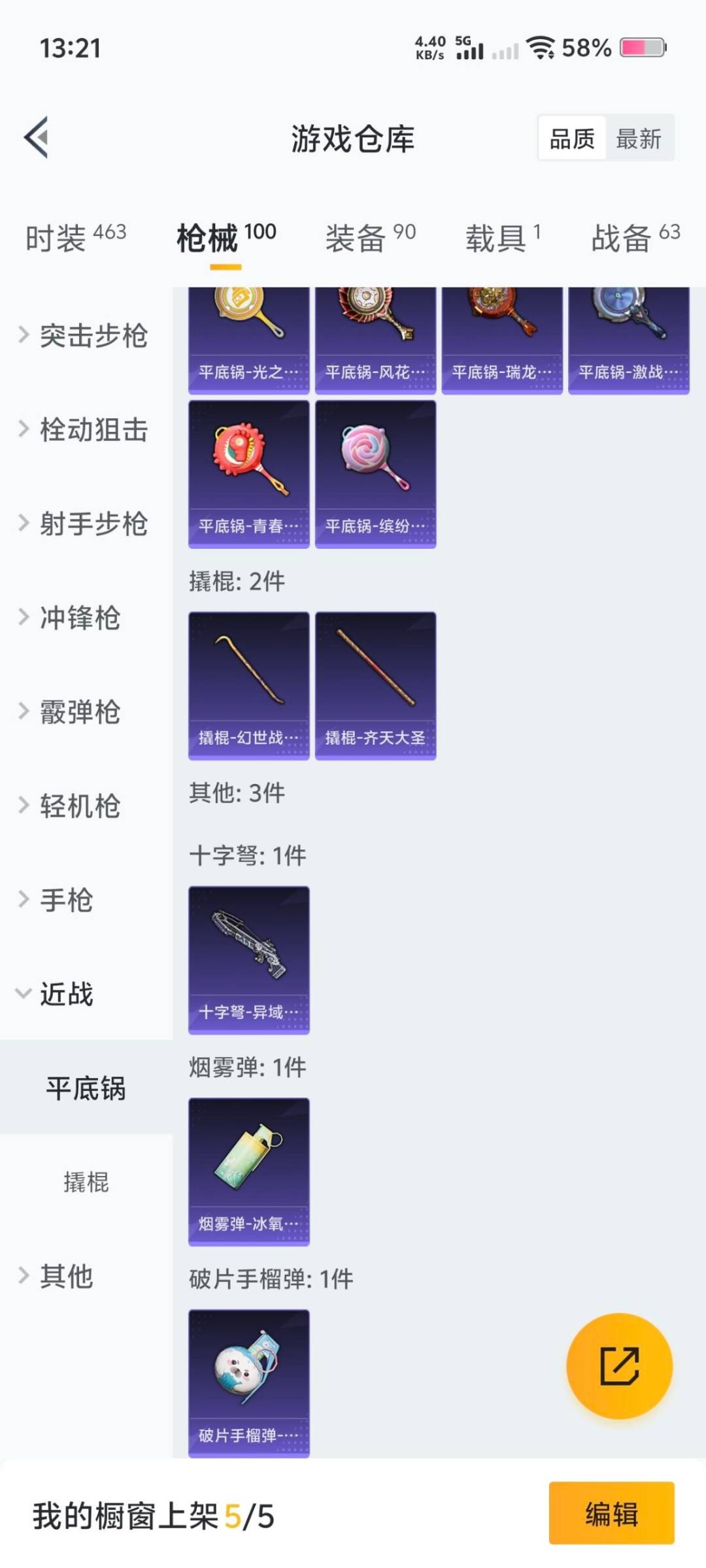Open the 烟雾弹-冰氧 smoke grenade item

pos(248,1171)
